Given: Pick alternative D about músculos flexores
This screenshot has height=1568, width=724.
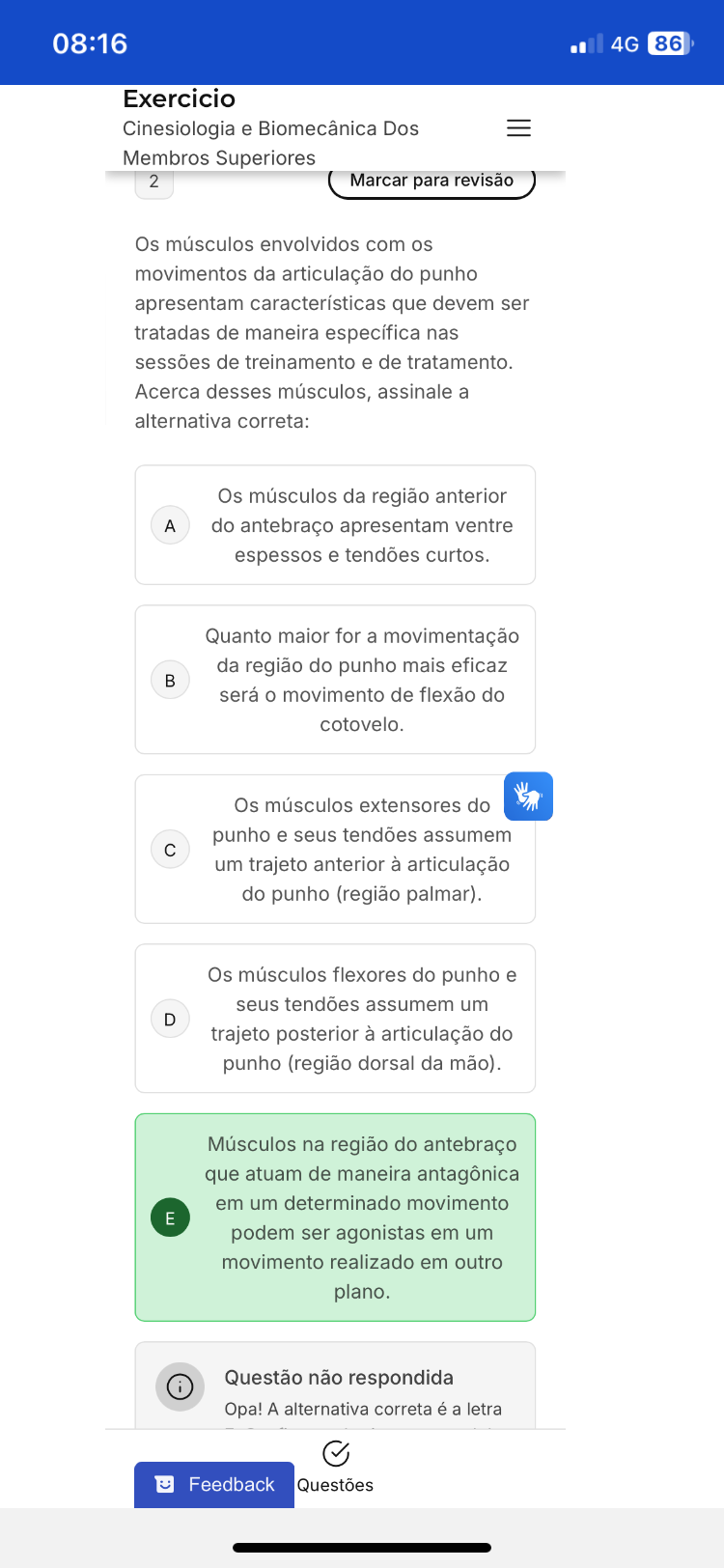Looking at the screenshot, I should click(x=335, y=1019).
